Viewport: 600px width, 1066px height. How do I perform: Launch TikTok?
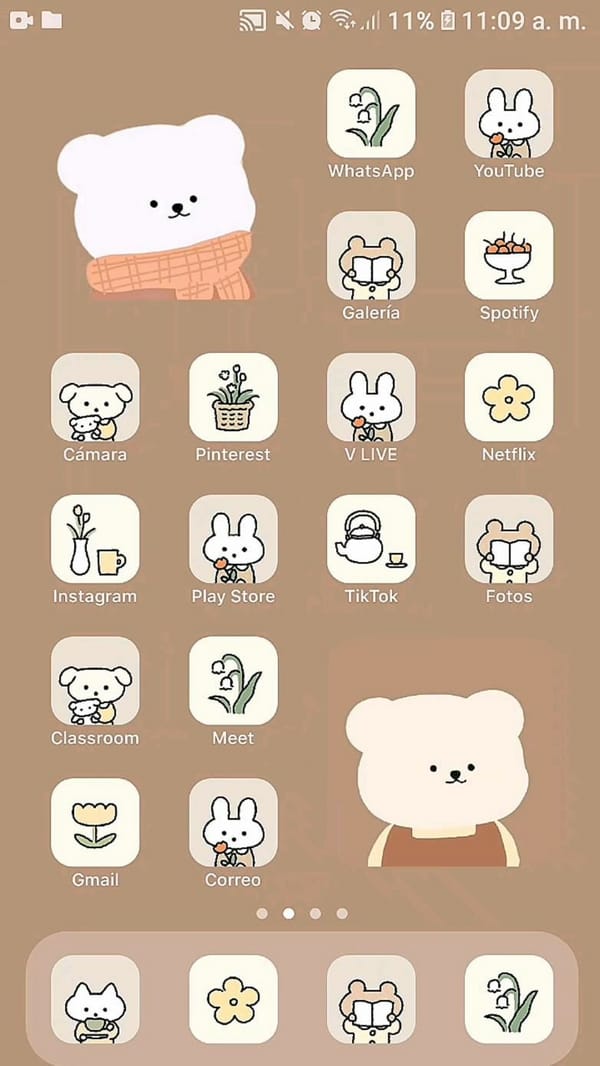[371, 539]
